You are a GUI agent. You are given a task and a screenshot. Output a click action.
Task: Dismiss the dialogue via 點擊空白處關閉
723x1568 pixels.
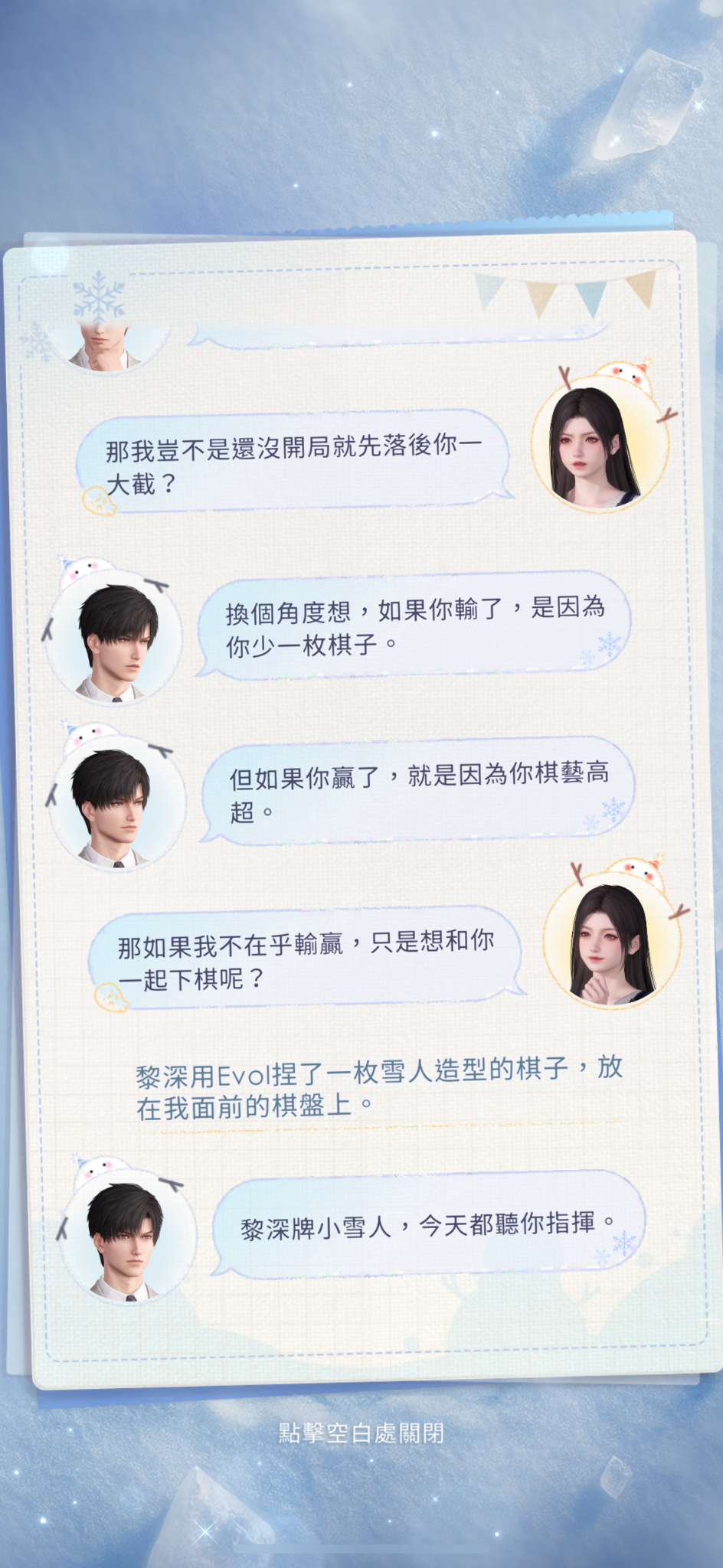tap(361, 1432)
